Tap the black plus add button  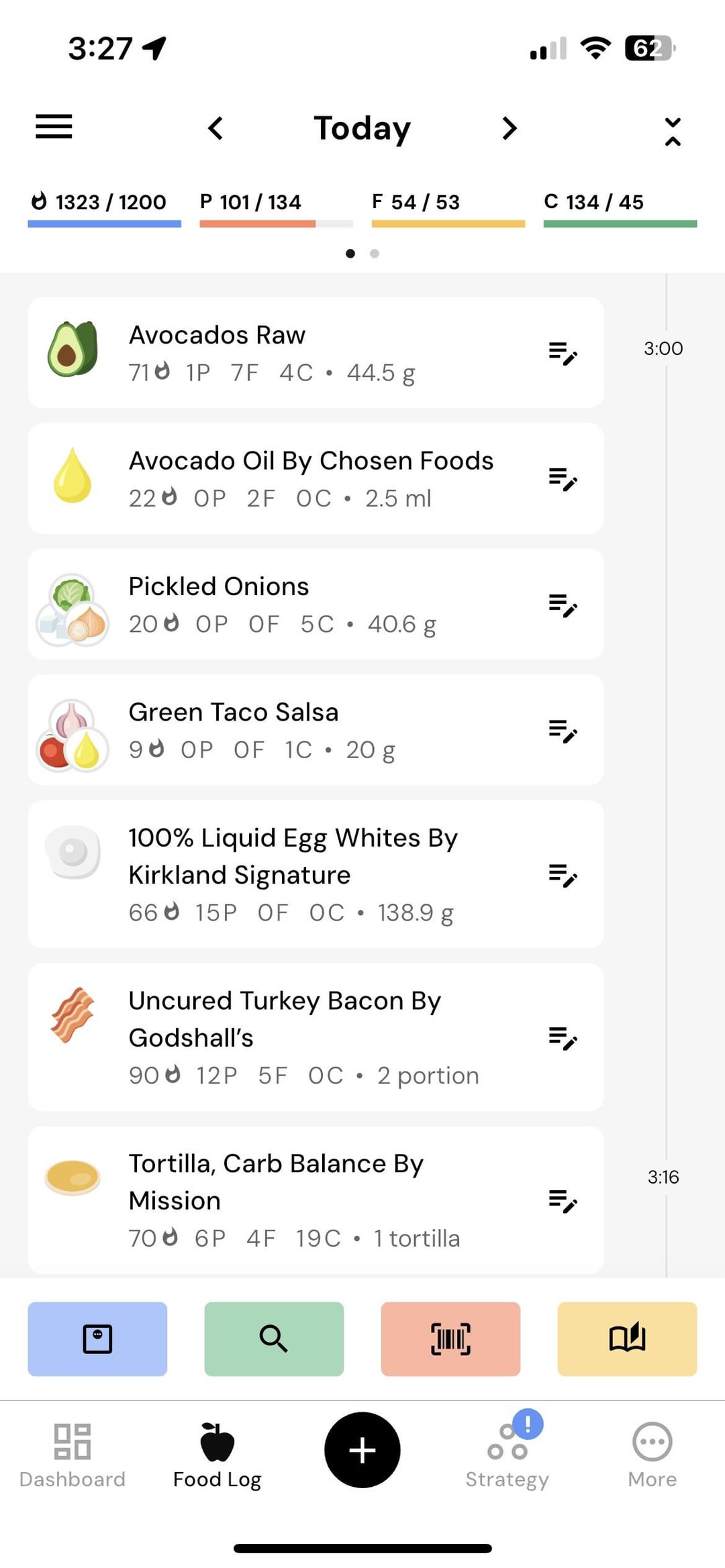pos(362,1450)
